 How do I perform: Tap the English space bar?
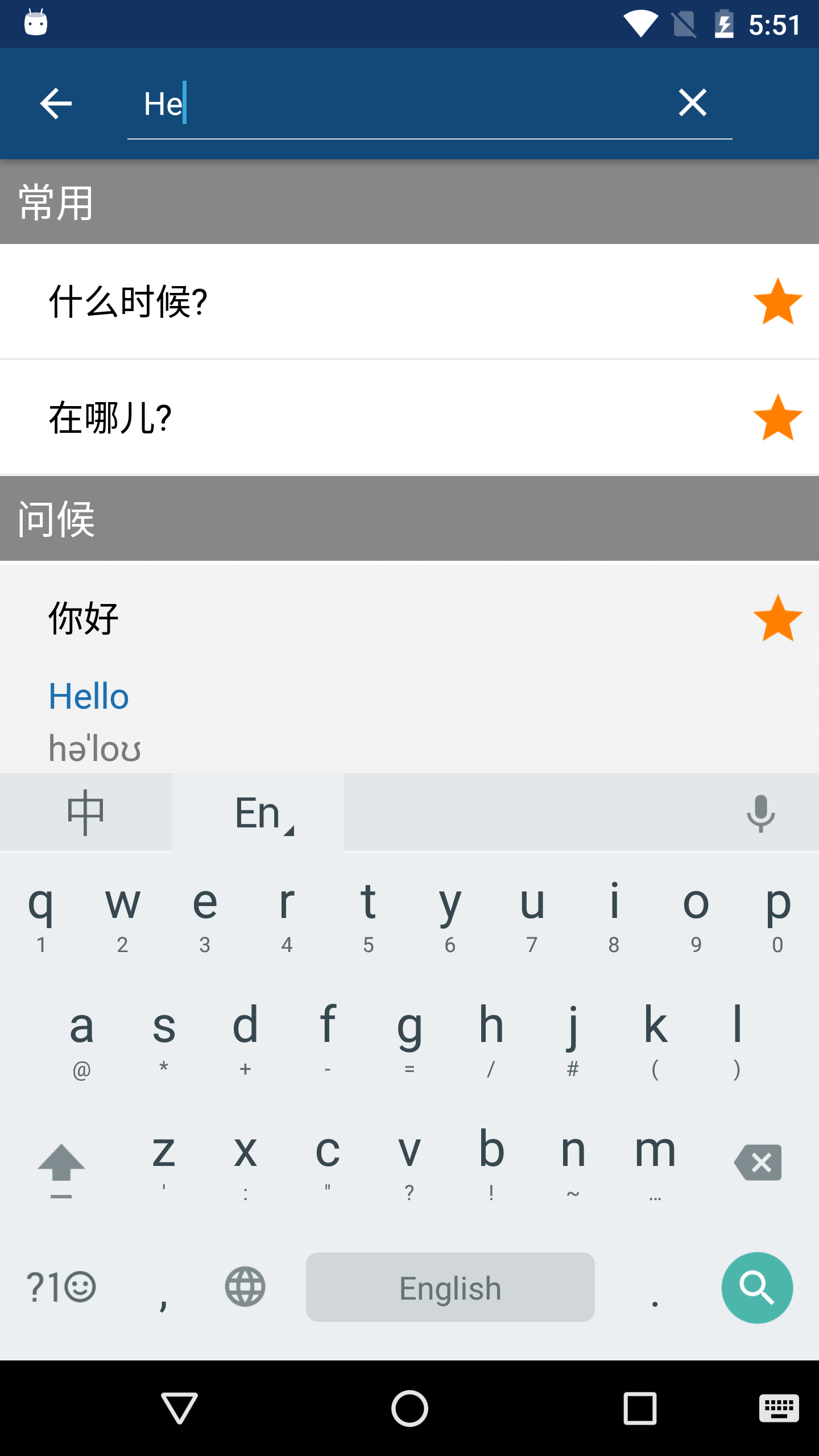(450, 1288)
